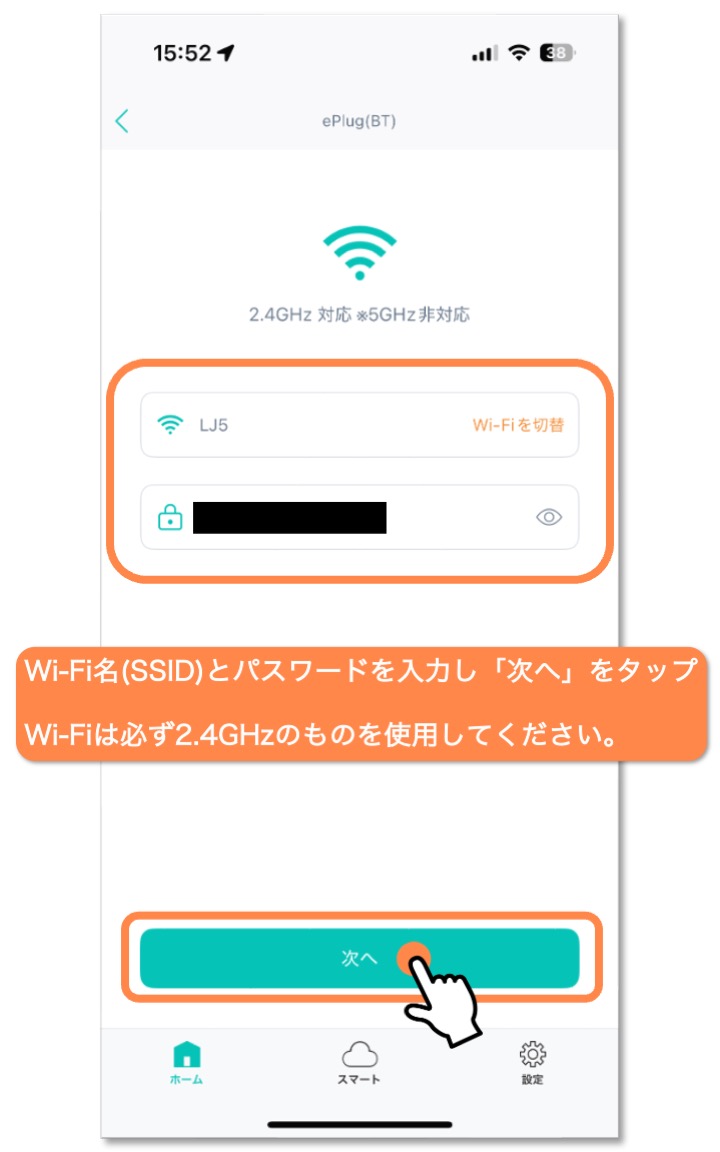Tap the 次へ button to continue

click(x=358, y=958)
